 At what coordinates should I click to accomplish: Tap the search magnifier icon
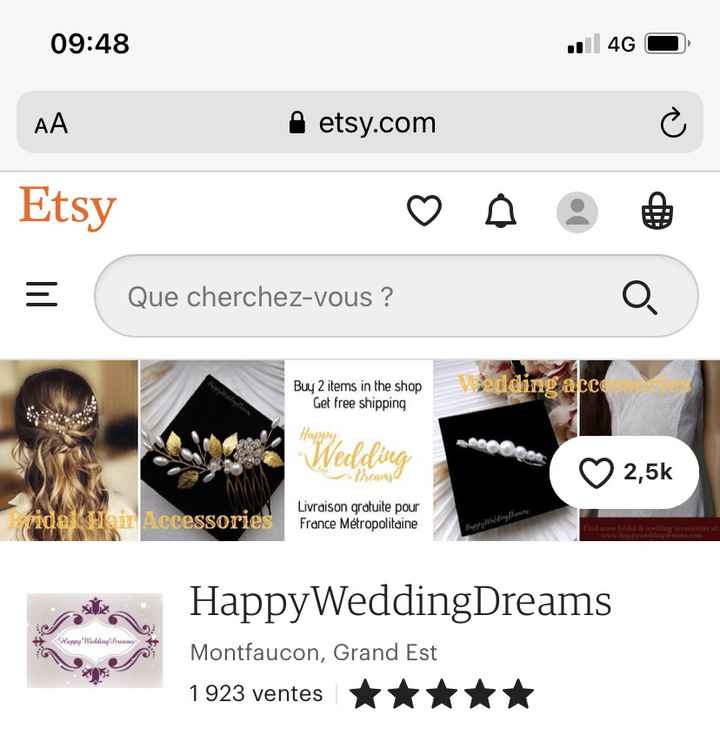click(x=640, y=295)
